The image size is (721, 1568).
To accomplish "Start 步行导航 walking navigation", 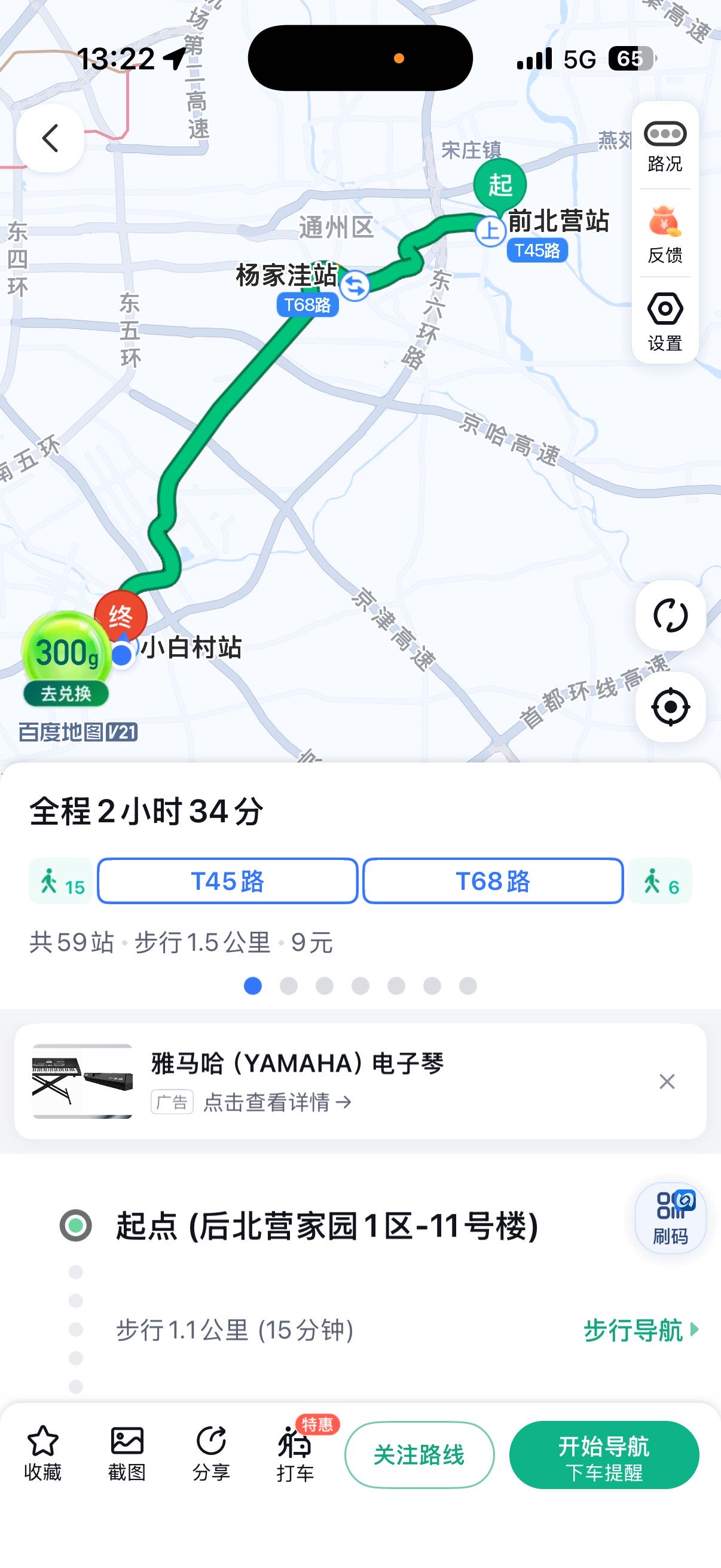I will (640, 1330).
